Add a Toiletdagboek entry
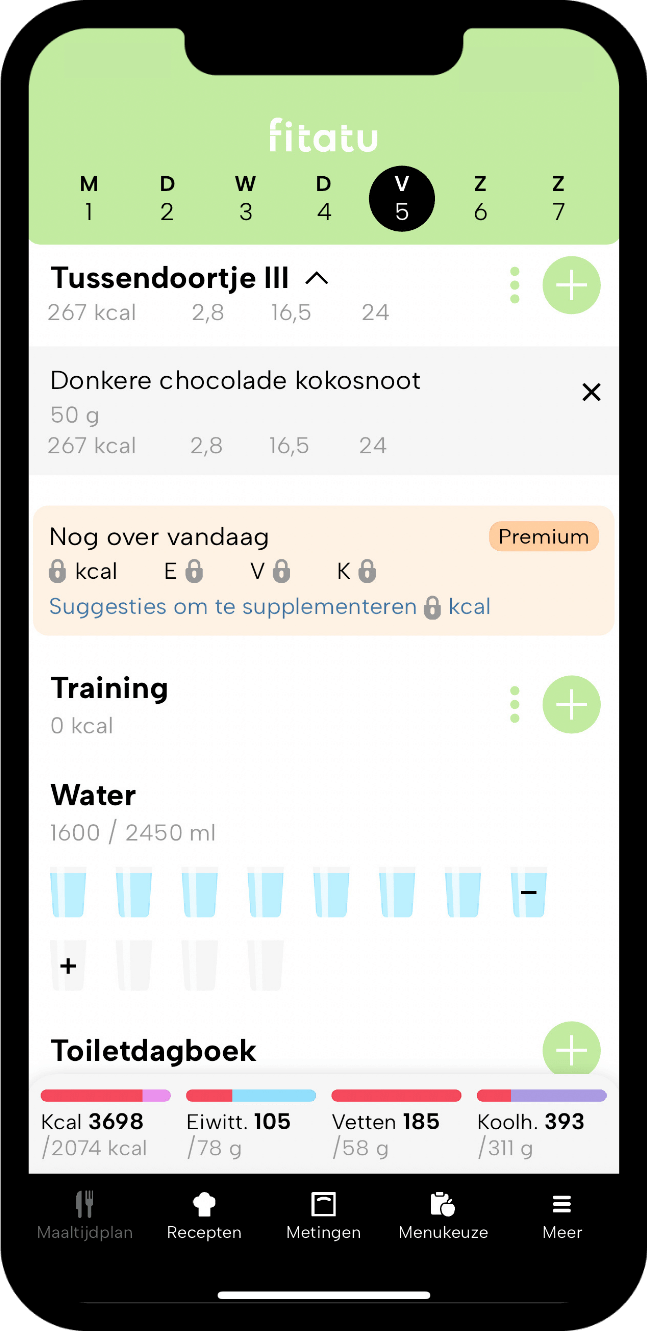The image size is (647, 1331). (x=571, y=1050)
